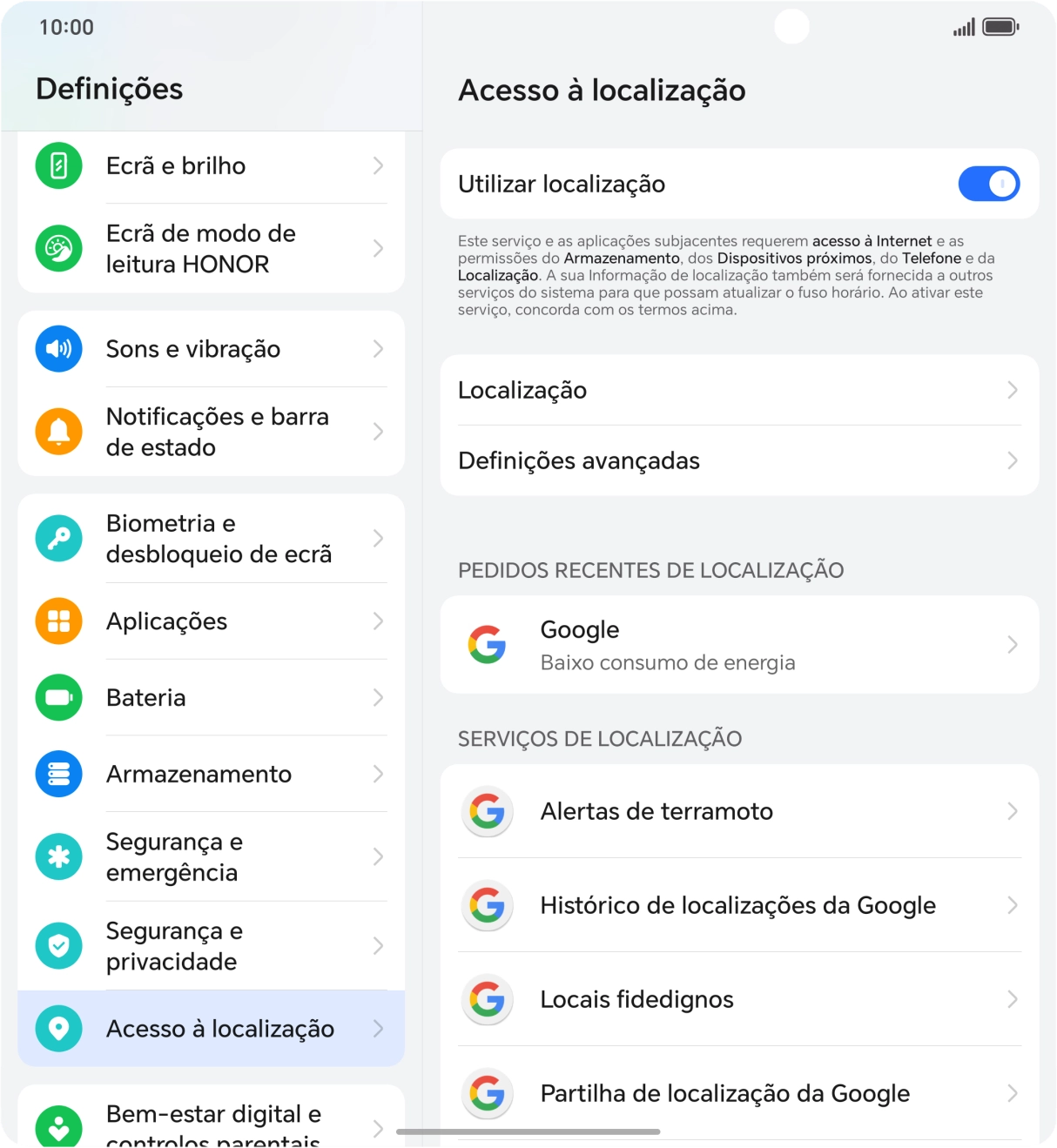Click the Google icon under Pedidos recentes

point(488,644)
